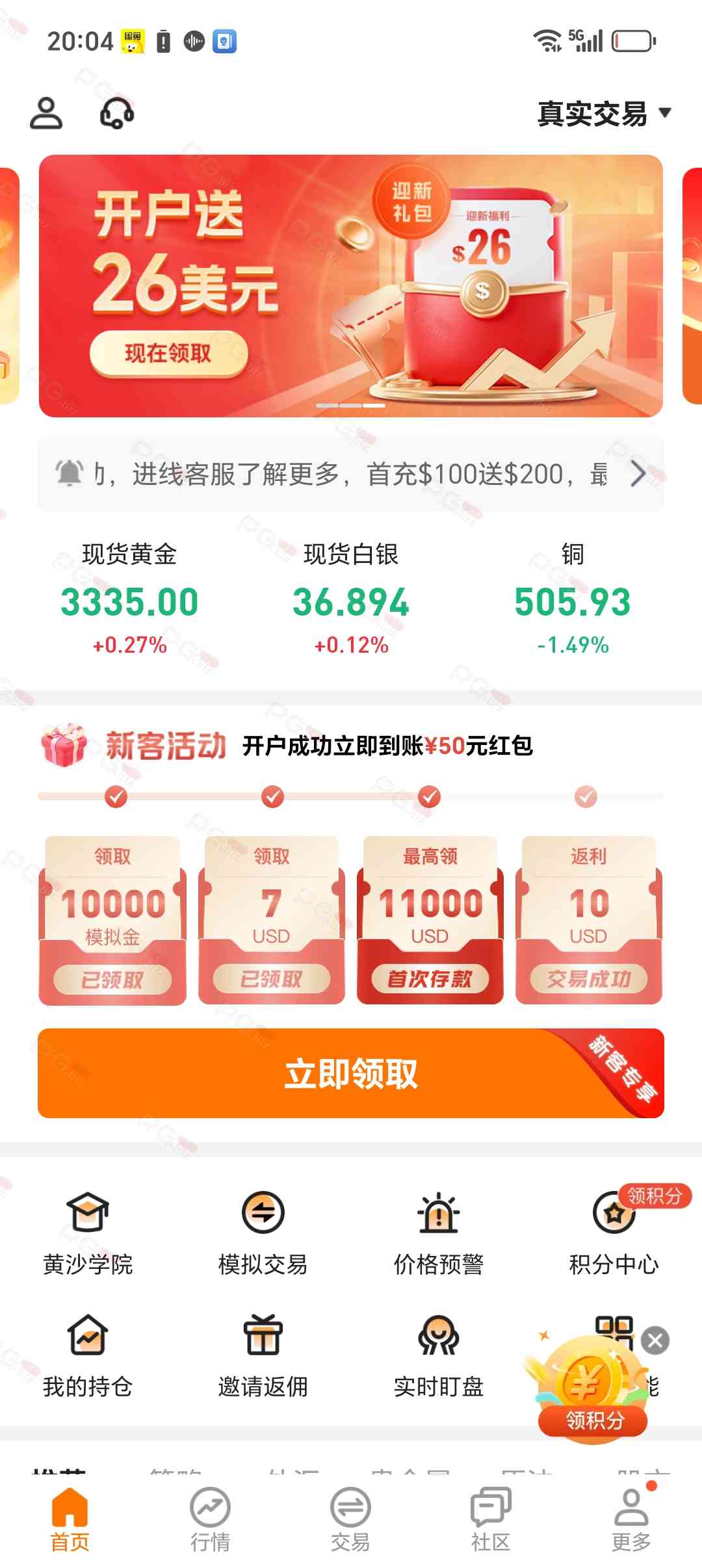Dismiss the floating 领积分 coin widget

(655, 1340)
